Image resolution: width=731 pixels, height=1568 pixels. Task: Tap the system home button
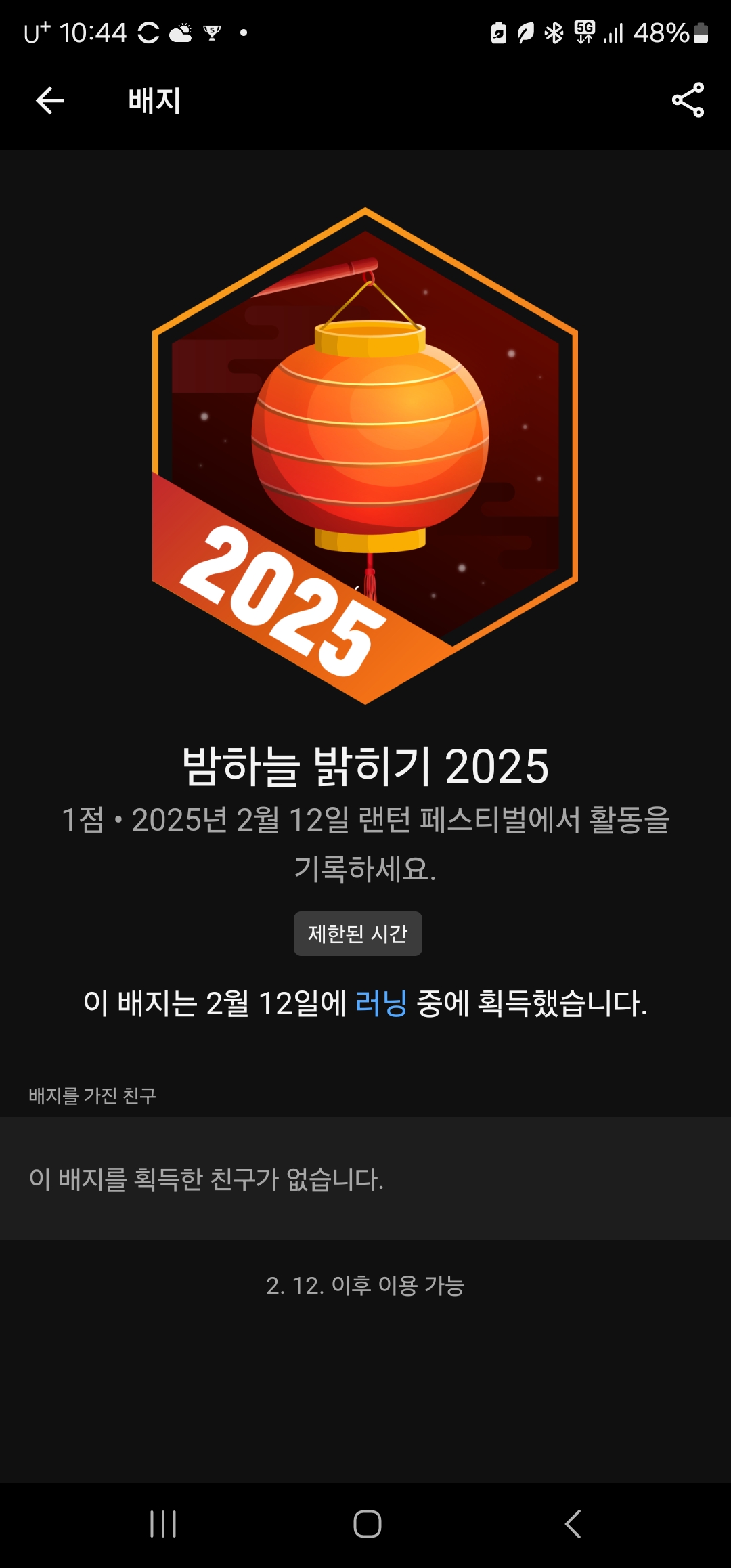point(367,1524)
